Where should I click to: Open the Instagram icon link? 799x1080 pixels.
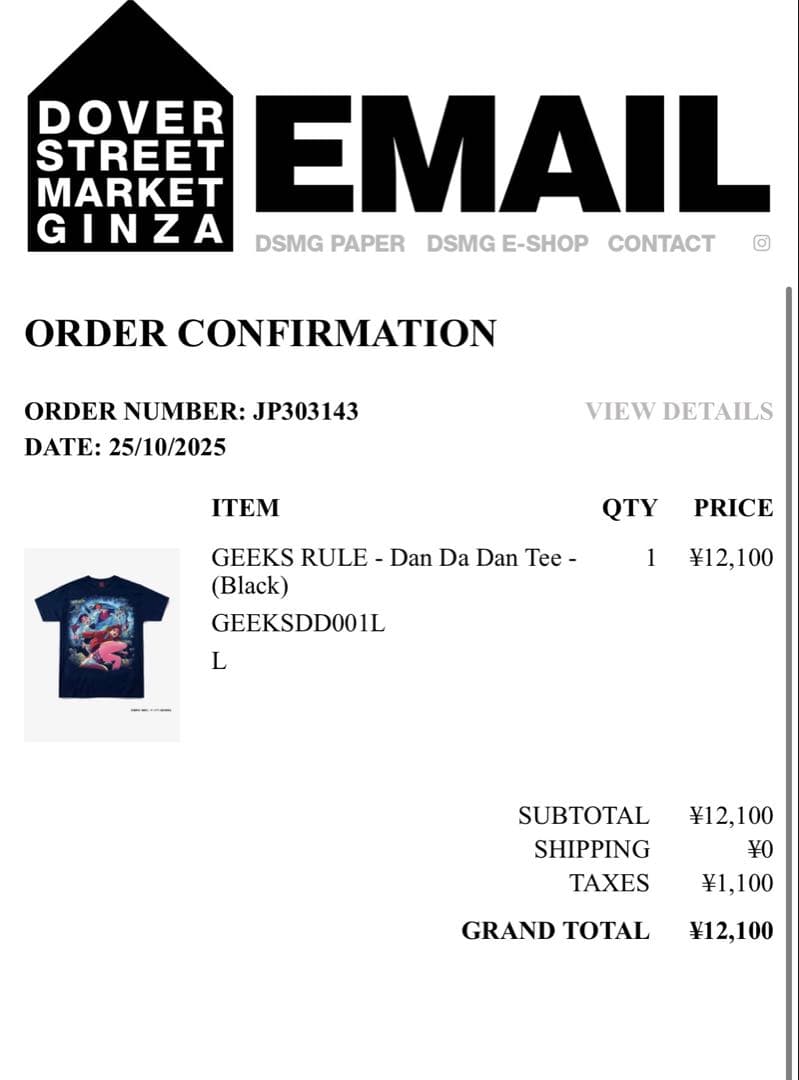coord(762,243)
